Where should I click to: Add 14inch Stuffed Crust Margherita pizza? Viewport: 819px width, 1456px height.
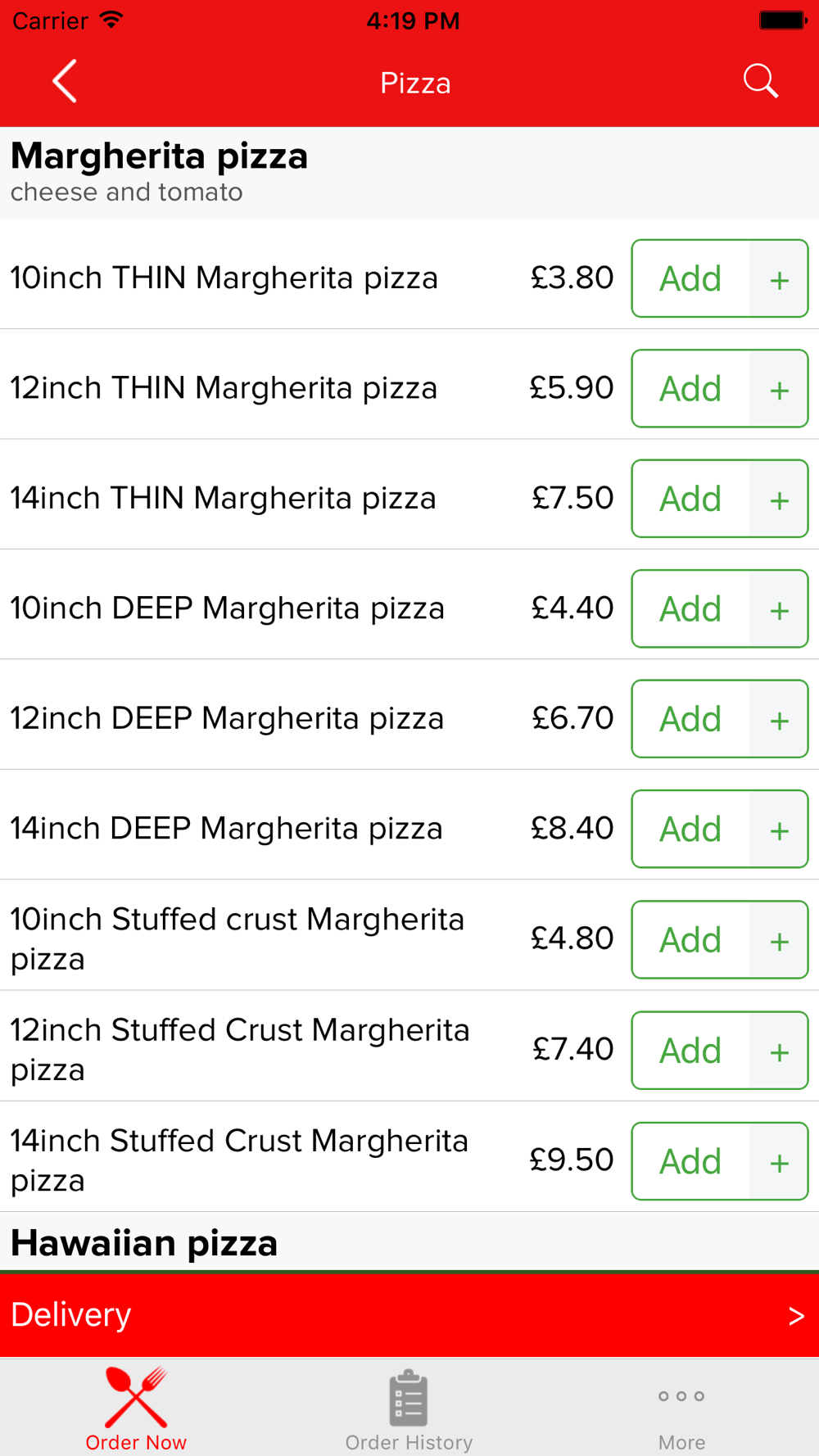tap(720, 1161)
